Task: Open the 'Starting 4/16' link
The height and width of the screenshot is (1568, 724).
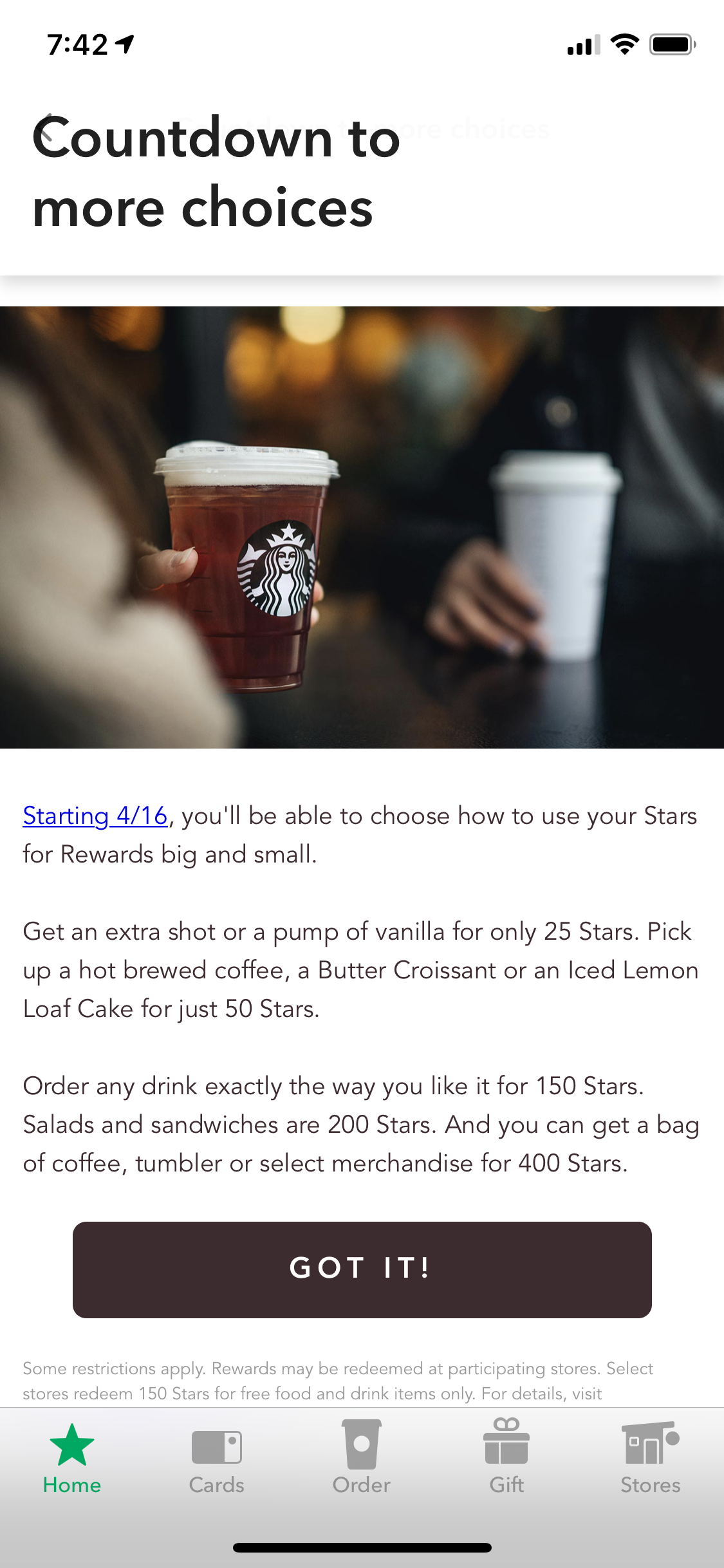Action: (95, 816)
